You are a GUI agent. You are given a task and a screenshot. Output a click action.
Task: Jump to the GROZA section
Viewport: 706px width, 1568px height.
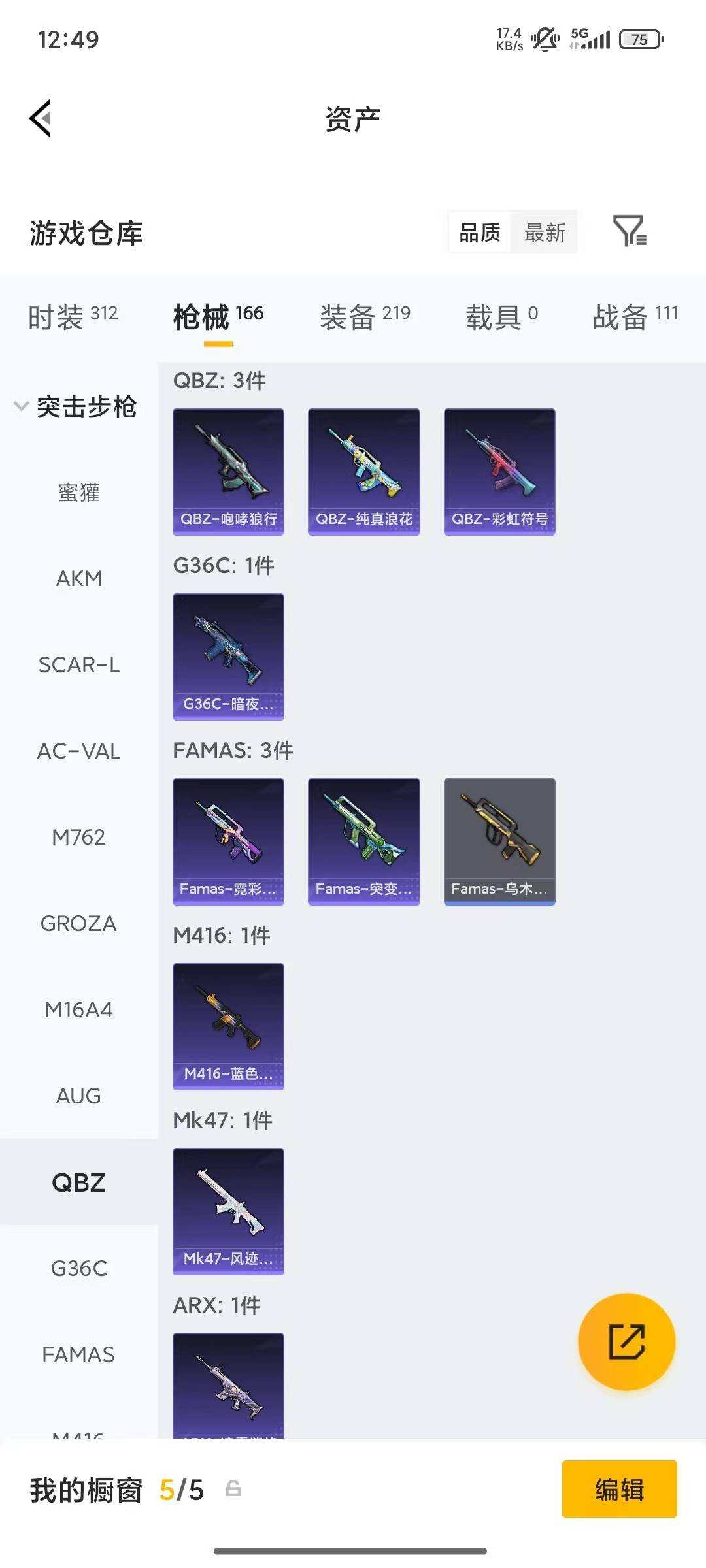point(78,924)
